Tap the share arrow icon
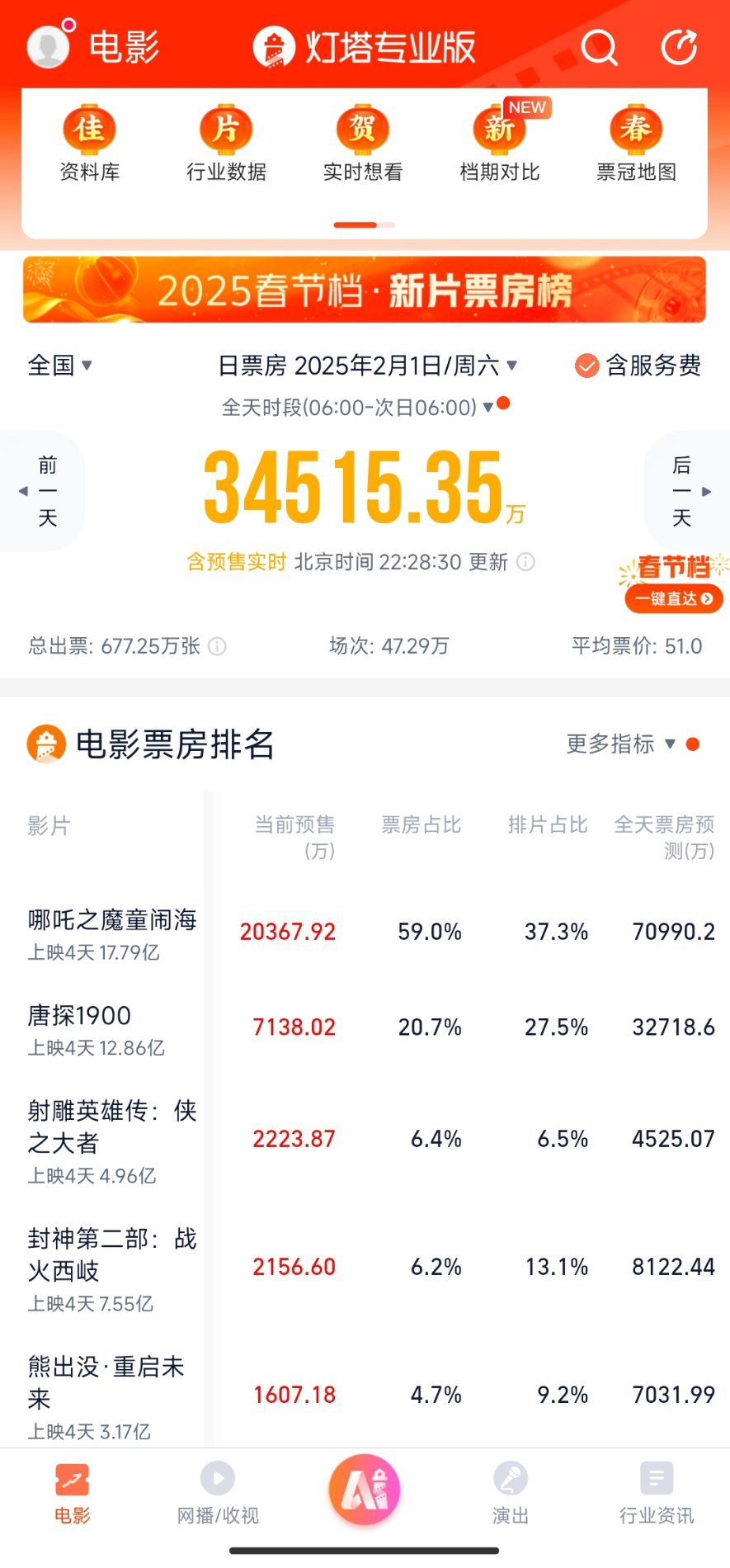Viewport: 730px width, 1568px height. 680,47
